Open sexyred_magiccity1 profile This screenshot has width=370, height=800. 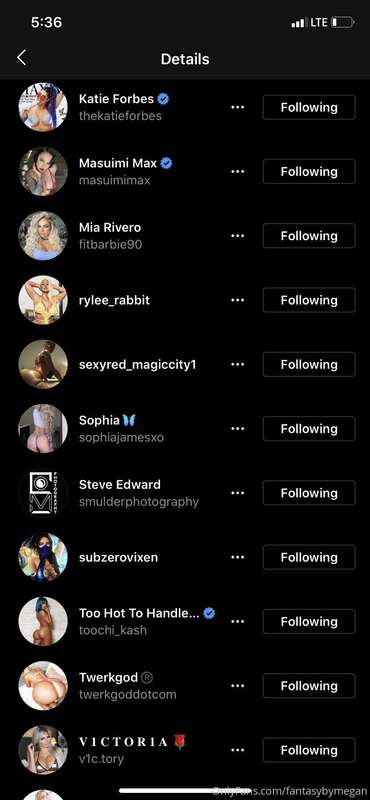coord(185,364)
